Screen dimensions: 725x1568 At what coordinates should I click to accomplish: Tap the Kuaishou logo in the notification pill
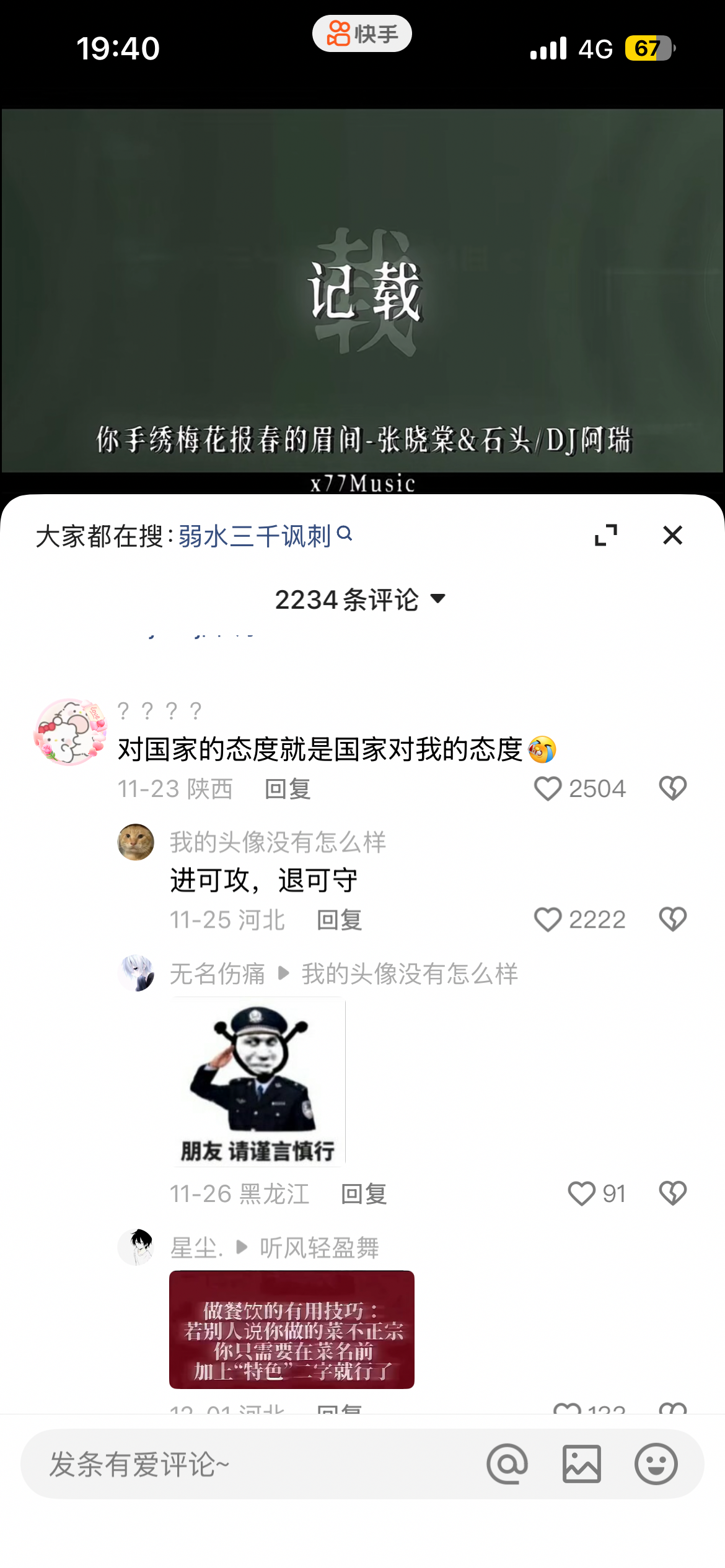click(x=338, y=32)
